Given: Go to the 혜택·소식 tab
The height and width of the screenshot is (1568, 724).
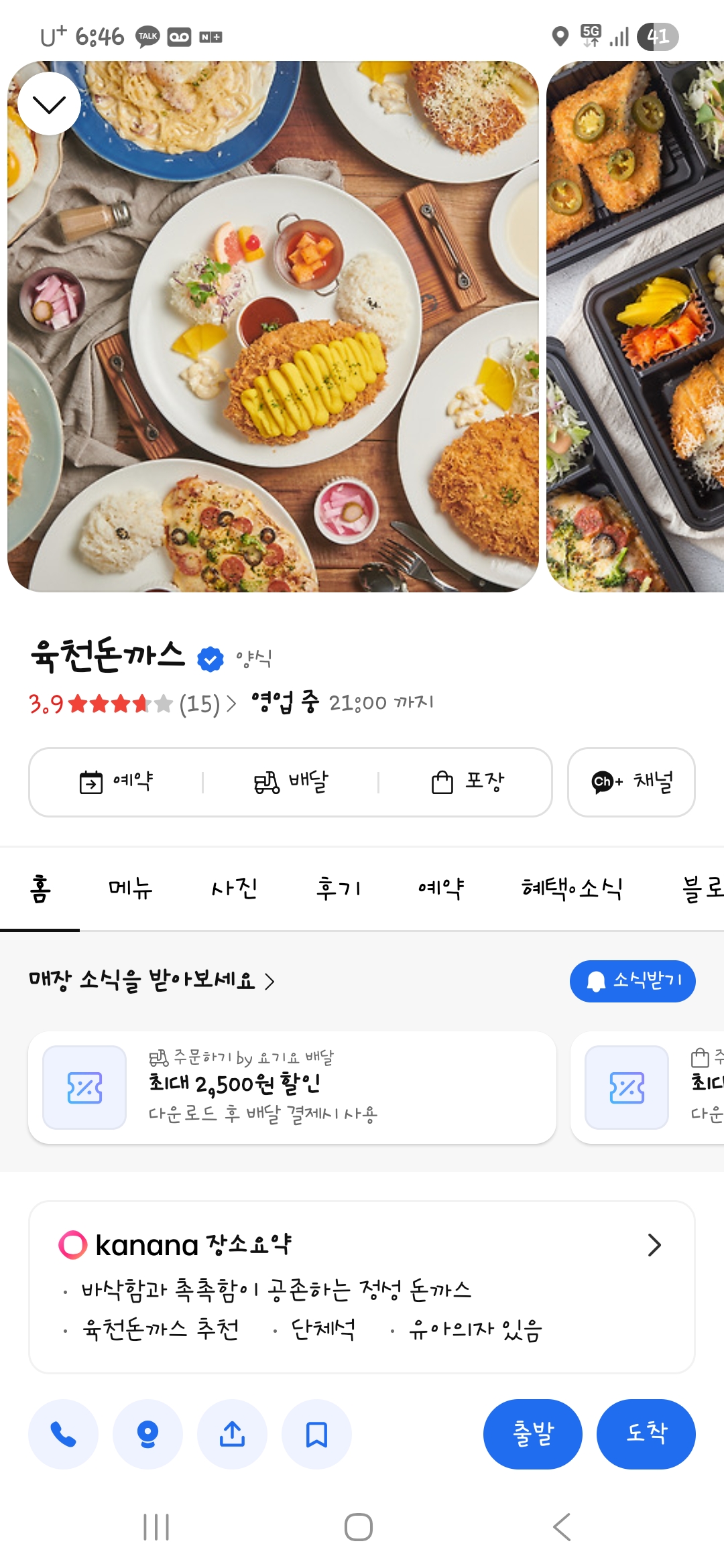Looking at the screenshot, I should (572, 889).
